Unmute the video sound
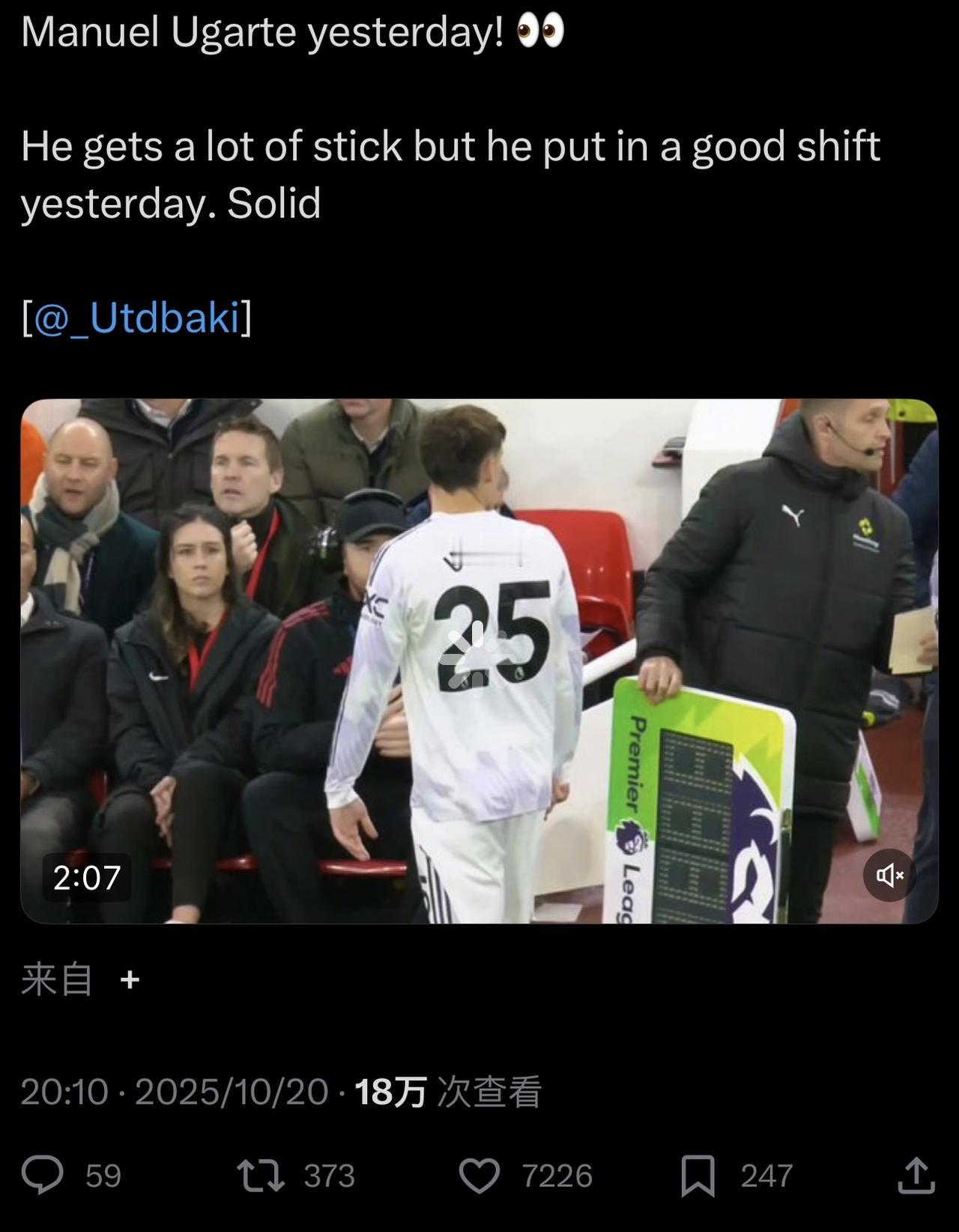Screen dimensions: 959x1232 tap(889, 875)
